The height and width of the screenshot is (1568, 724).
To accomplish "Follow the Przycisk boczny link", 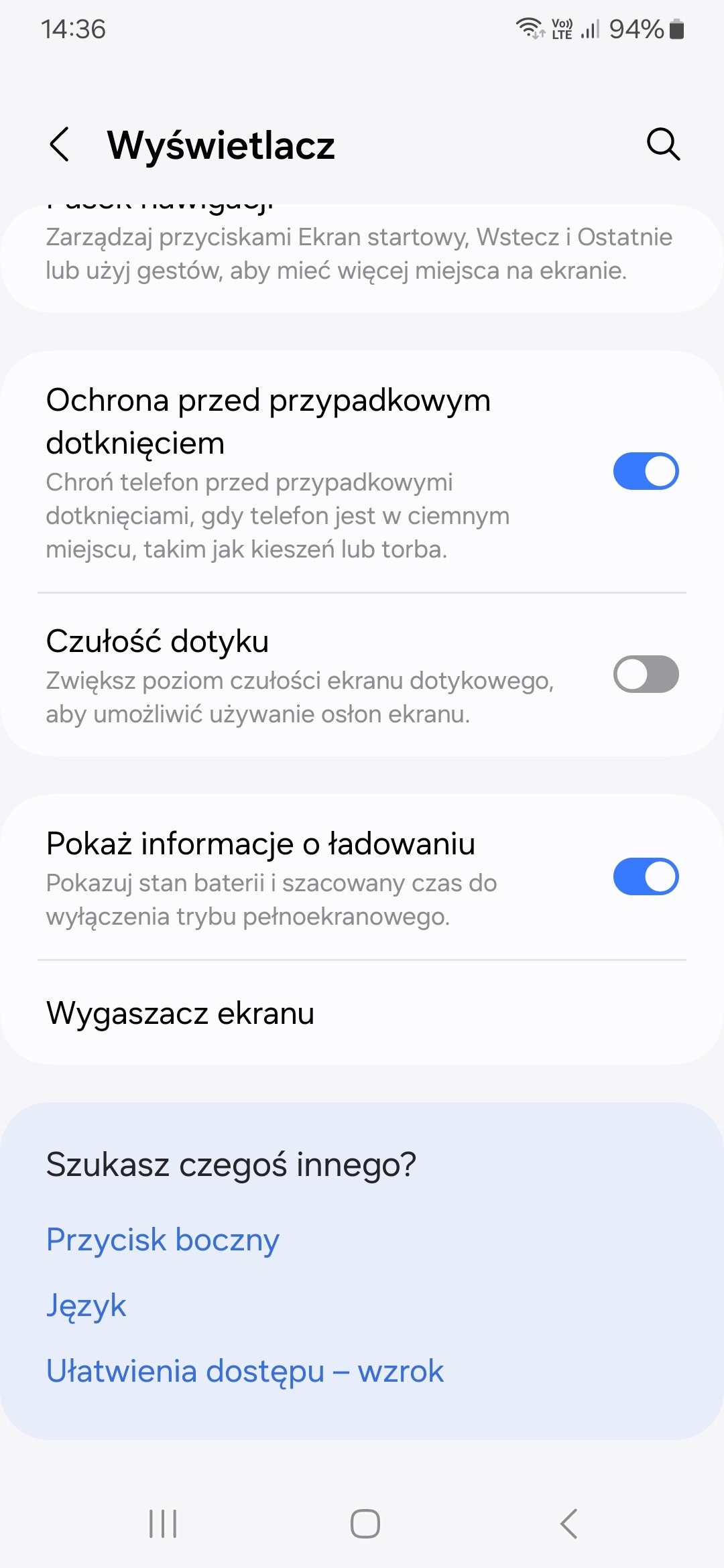I will 162,1240.
